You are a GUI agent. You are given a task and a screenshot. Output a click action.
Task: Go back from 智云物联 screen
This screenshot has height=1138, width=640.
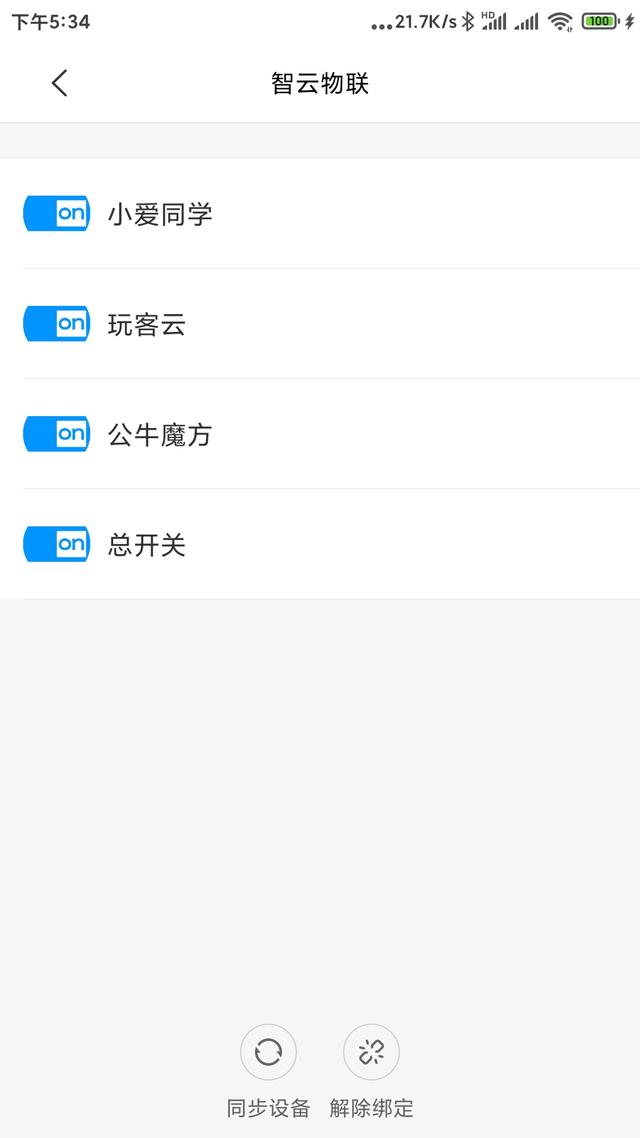pyautogui.click(x=60, y=83)
